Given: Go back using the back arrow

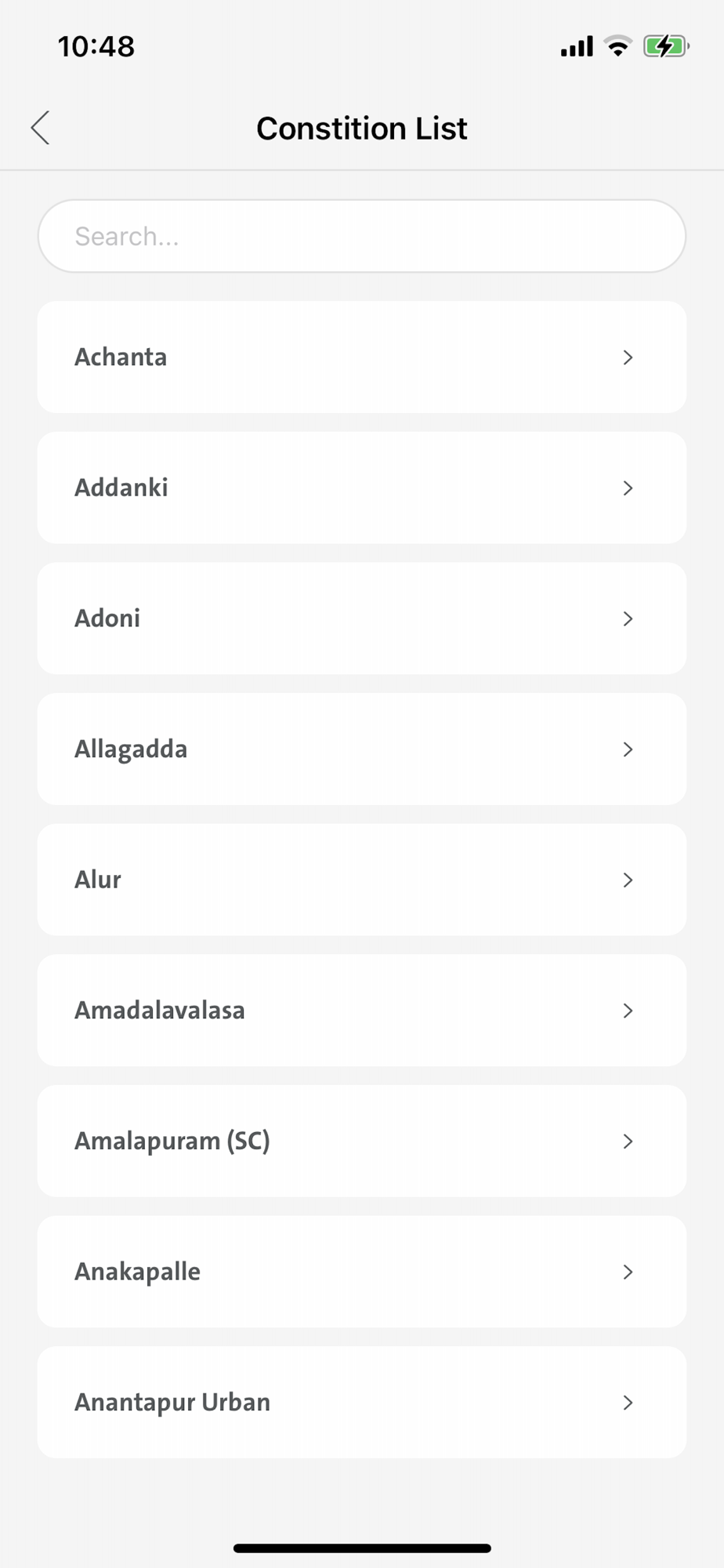Looking at the screenshot, I should 41,128.
